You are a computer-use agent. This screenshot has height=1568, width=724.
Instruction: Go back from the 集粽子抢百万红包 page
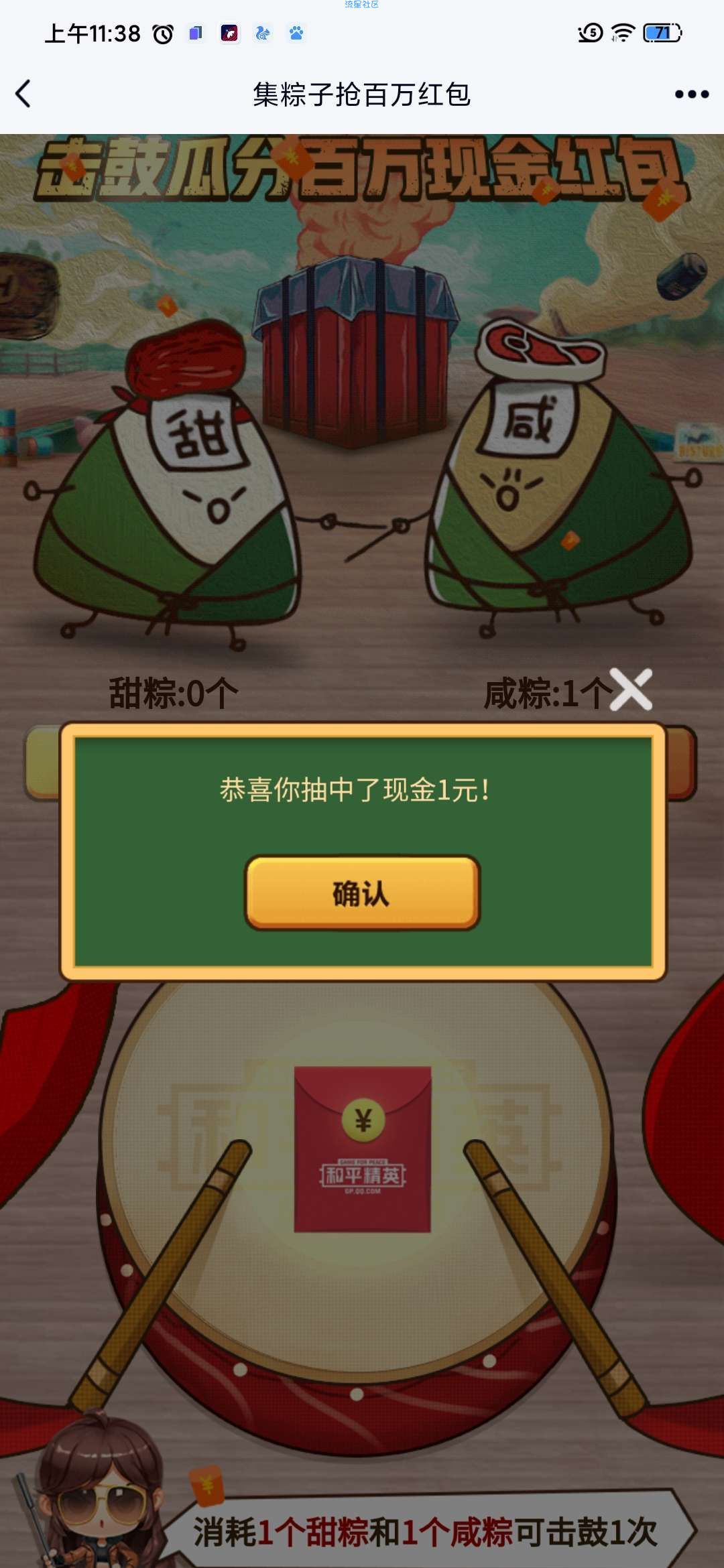tap(24, 94)
